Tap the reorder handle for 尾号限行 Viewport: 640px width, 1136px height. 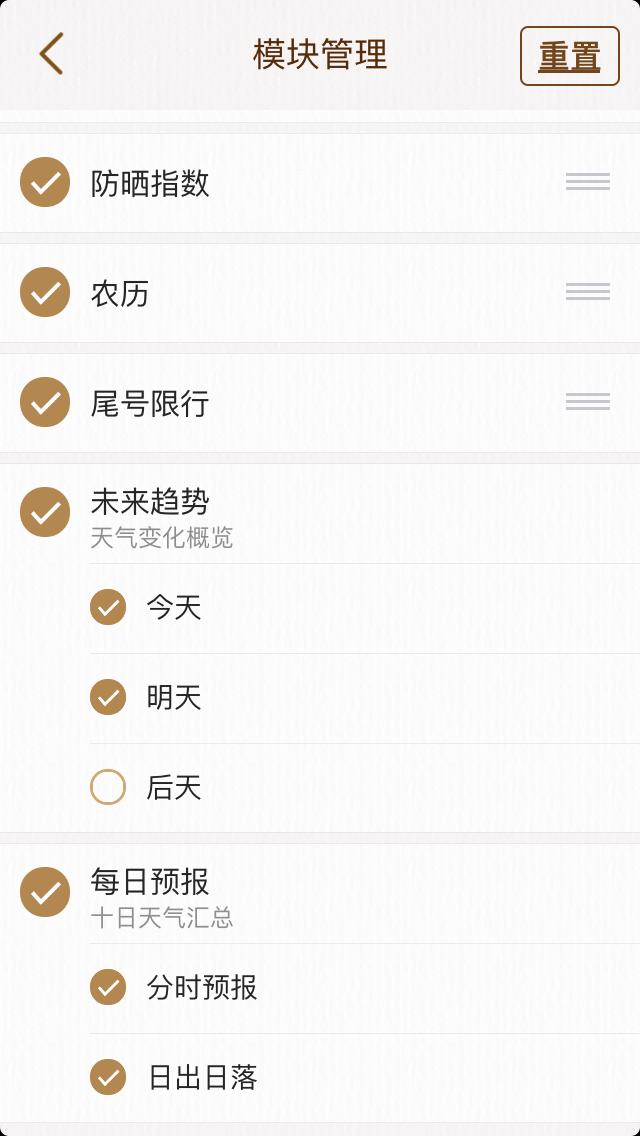(x=587, y=402)
